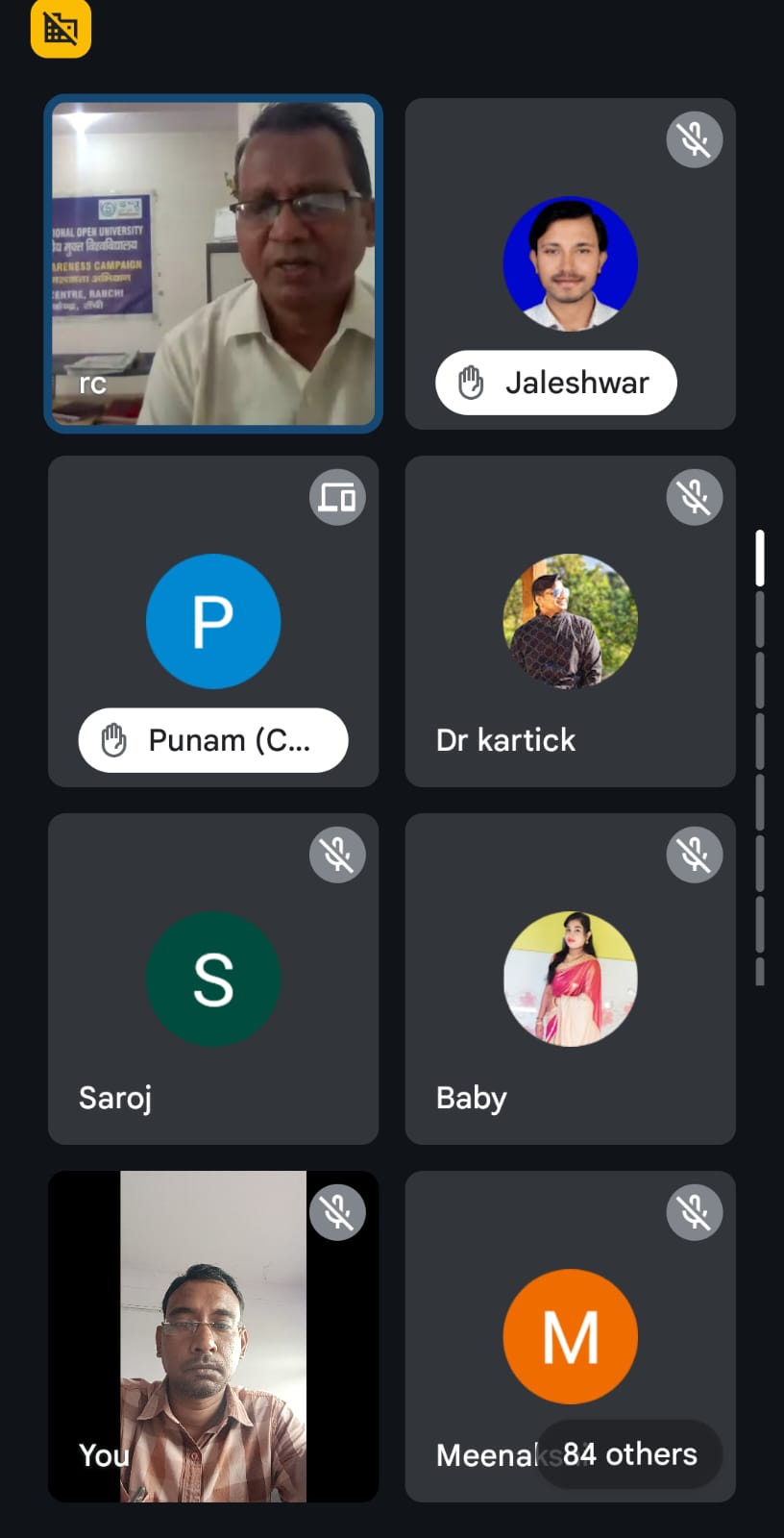The height and width of the screenshot is (1538, 784).
Task: Tap your own video tile
Action: 212,1336
